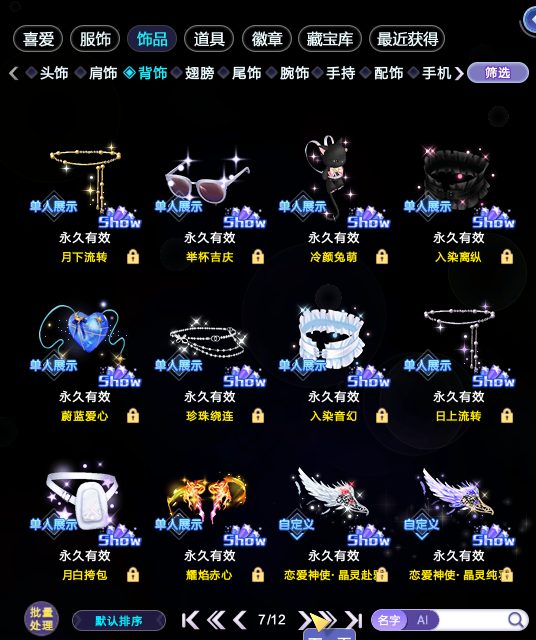The height and width of the screenshot is (640, 536).
Task: Open the 默认排序 sort option
Action: coord(119,621)
